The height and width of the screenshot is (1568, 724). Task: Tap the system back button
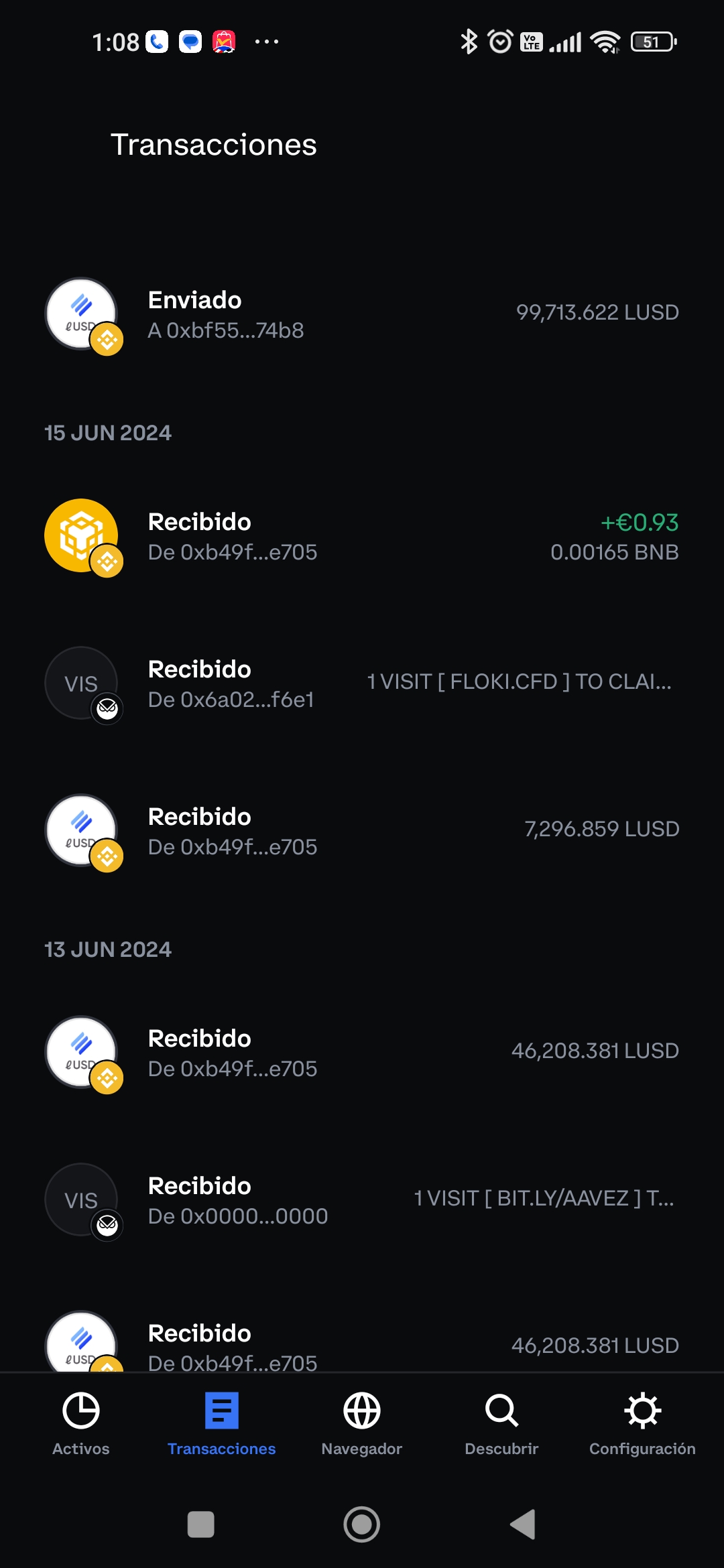coord(523,1524)
